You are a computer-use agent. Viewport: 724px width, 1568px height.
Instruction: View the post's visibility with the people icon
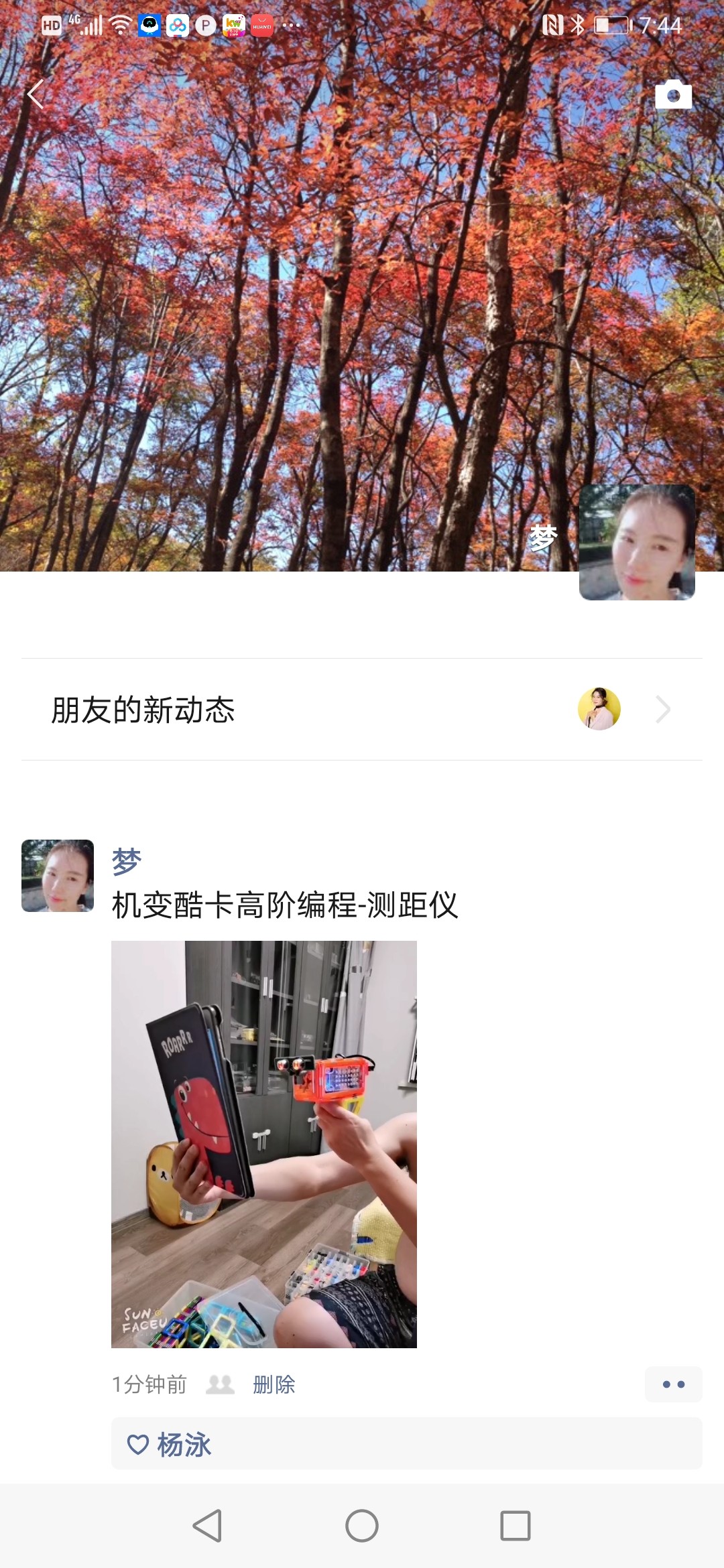pyautogui.click(x=220, y=1384)
